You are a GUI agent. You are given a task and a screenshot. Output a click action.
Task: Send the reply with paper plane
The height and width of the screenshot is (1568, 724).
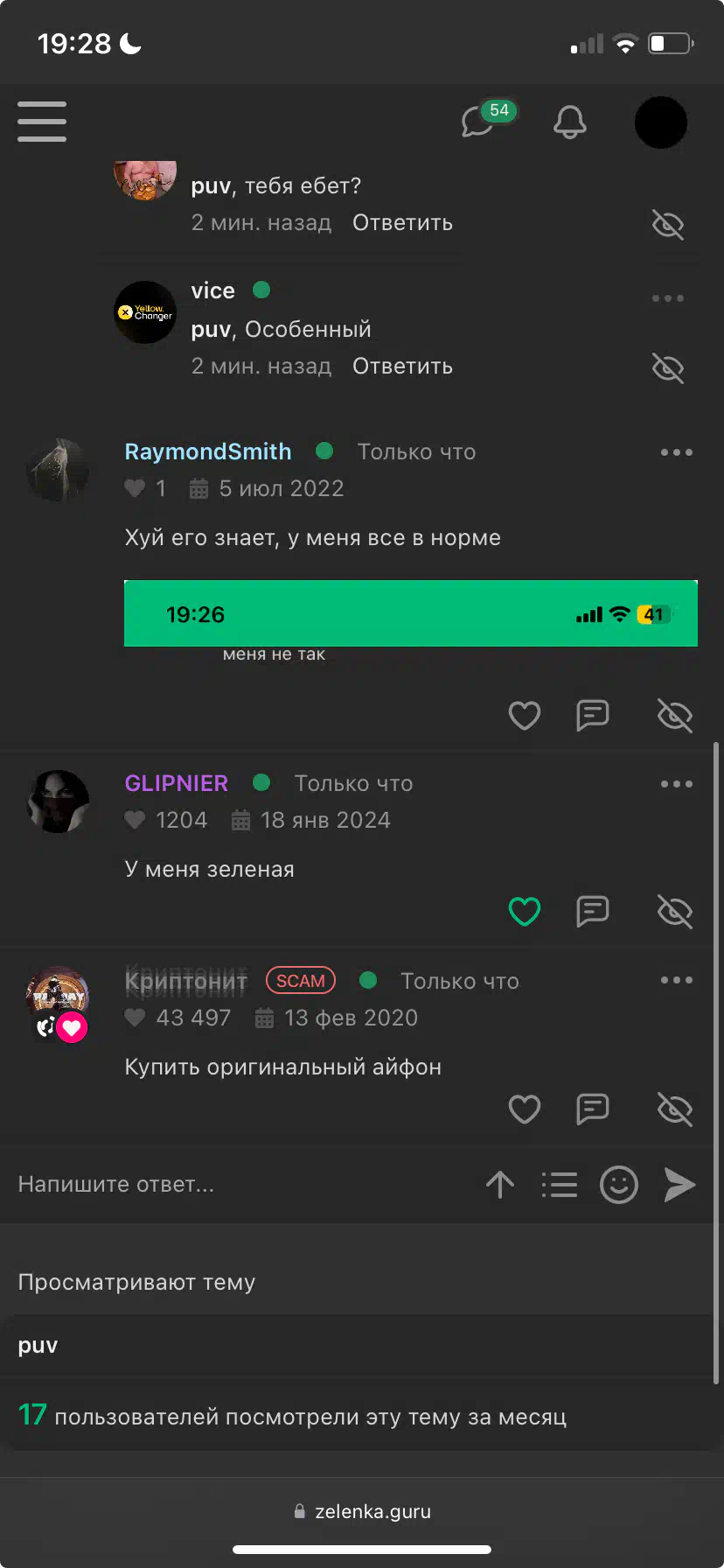click(x=679, y=1185)
